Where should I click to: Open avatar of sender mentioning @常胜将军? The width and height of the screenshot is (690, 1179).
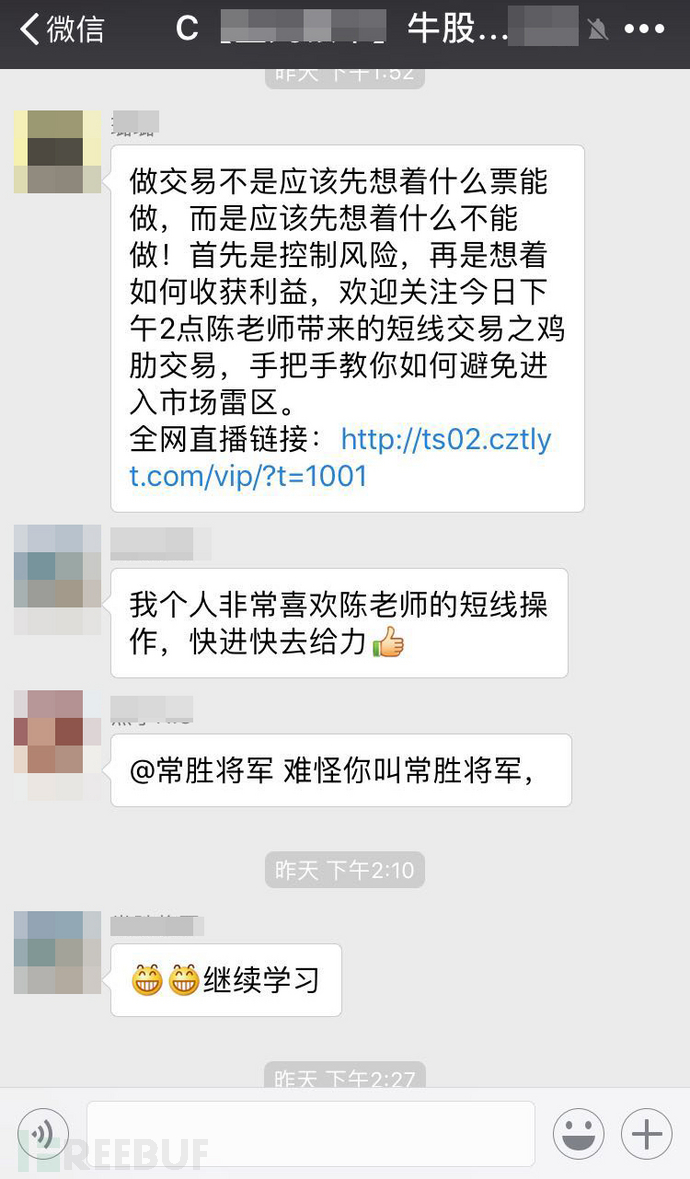57,732
